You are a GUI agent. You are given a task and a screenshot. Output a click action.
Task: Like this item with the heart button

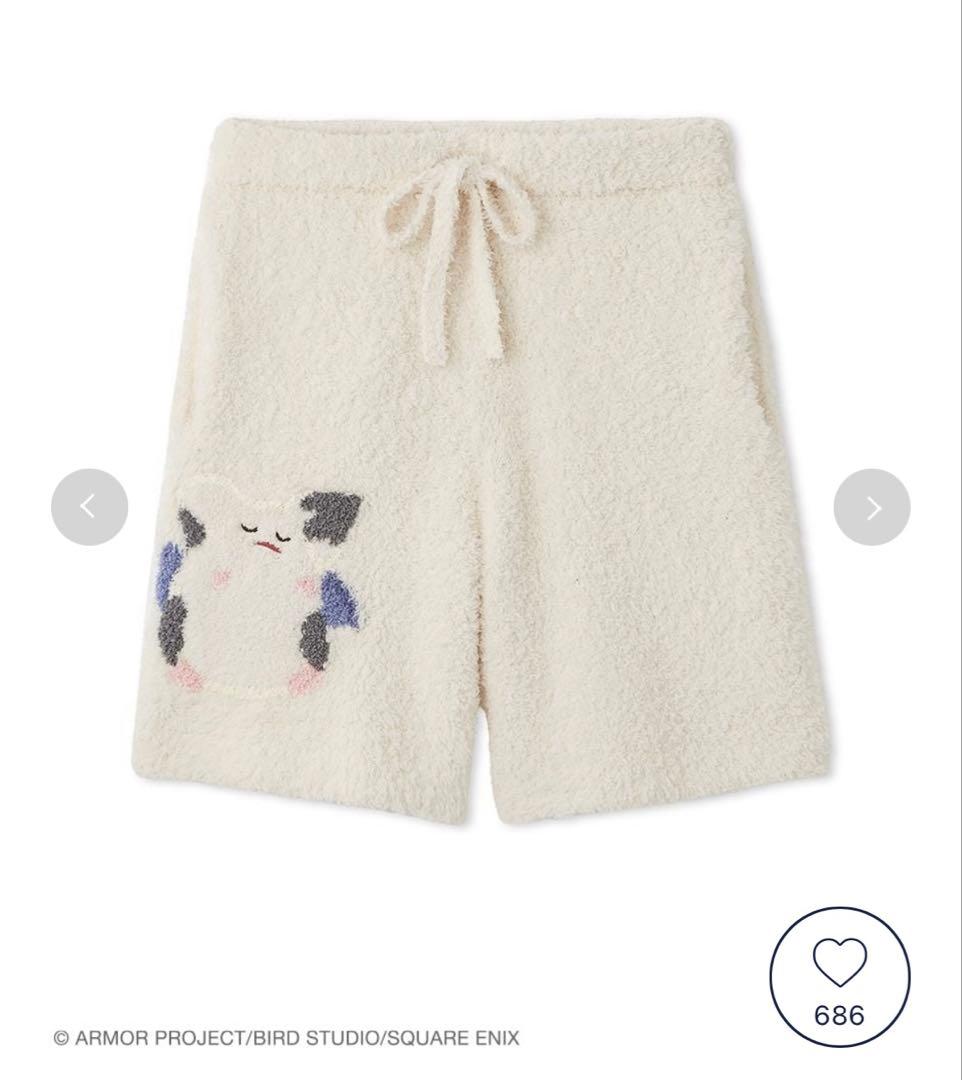click(839, 976)
